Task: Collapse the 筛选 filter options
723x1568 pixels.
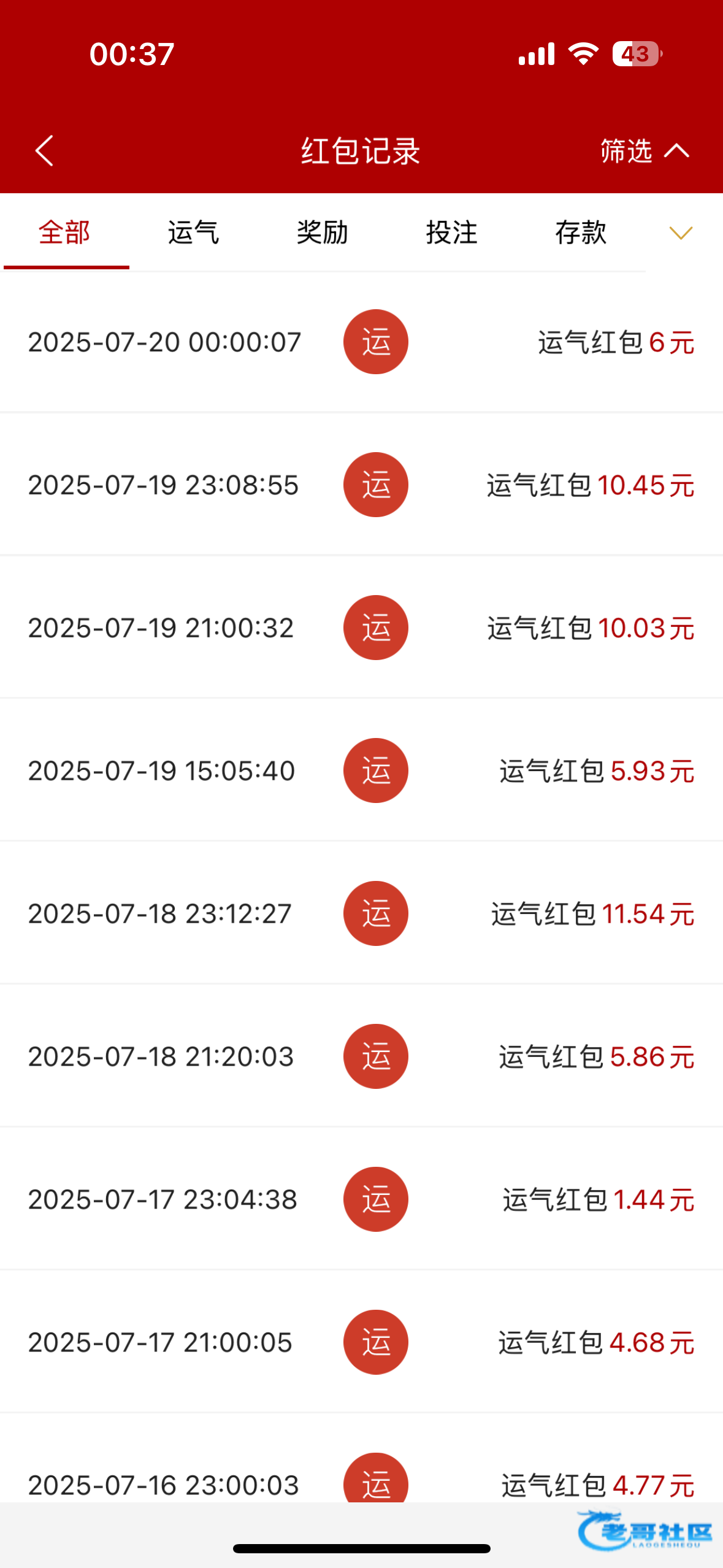Action: click(x=644, y=151)
